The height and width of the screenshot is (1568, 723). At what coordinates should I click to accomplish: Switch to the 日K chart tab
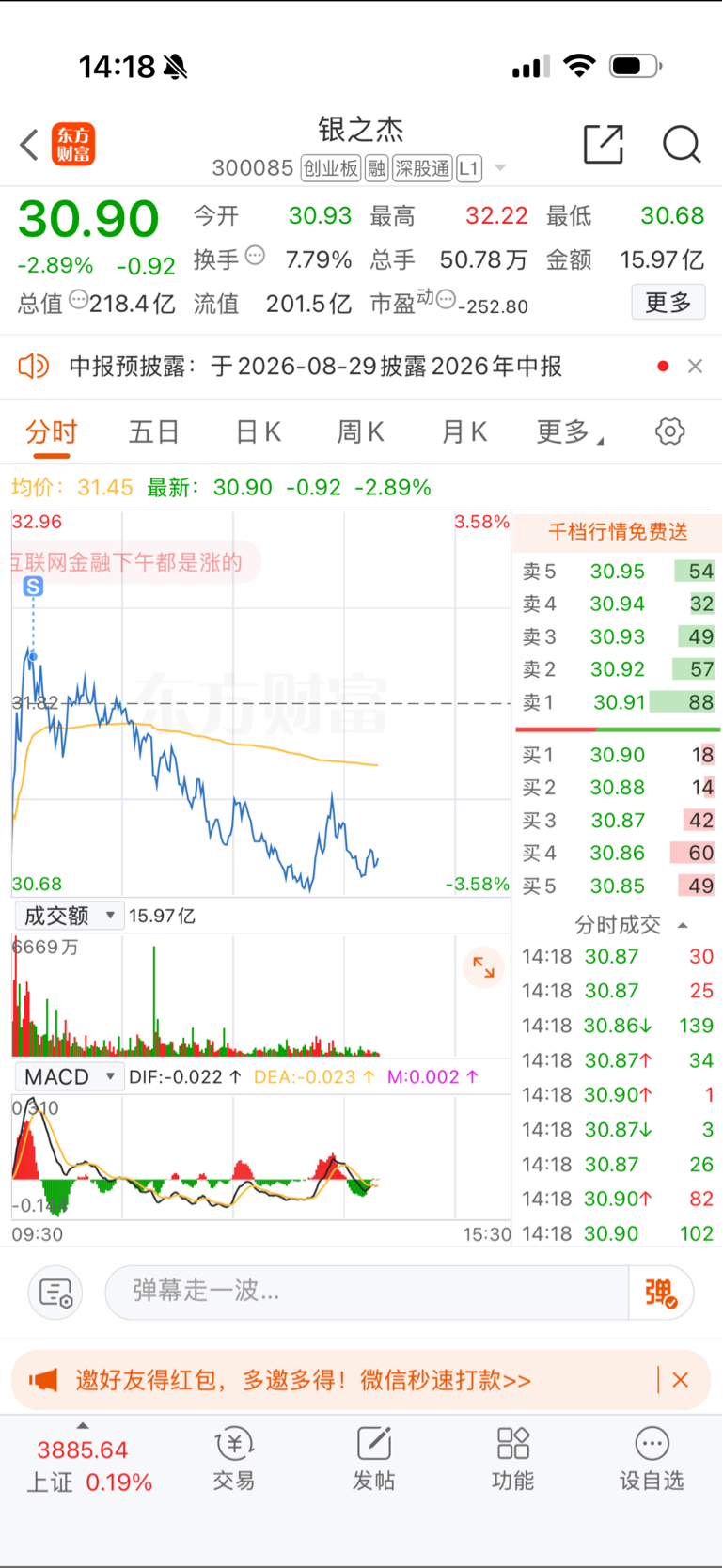258,432
